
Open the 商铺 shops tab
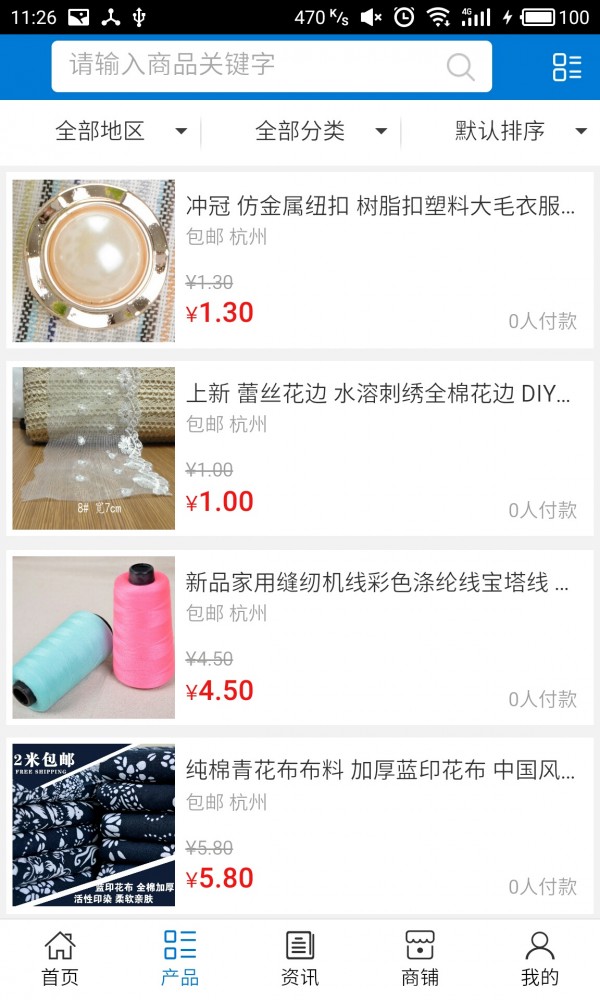pos(420,958)
